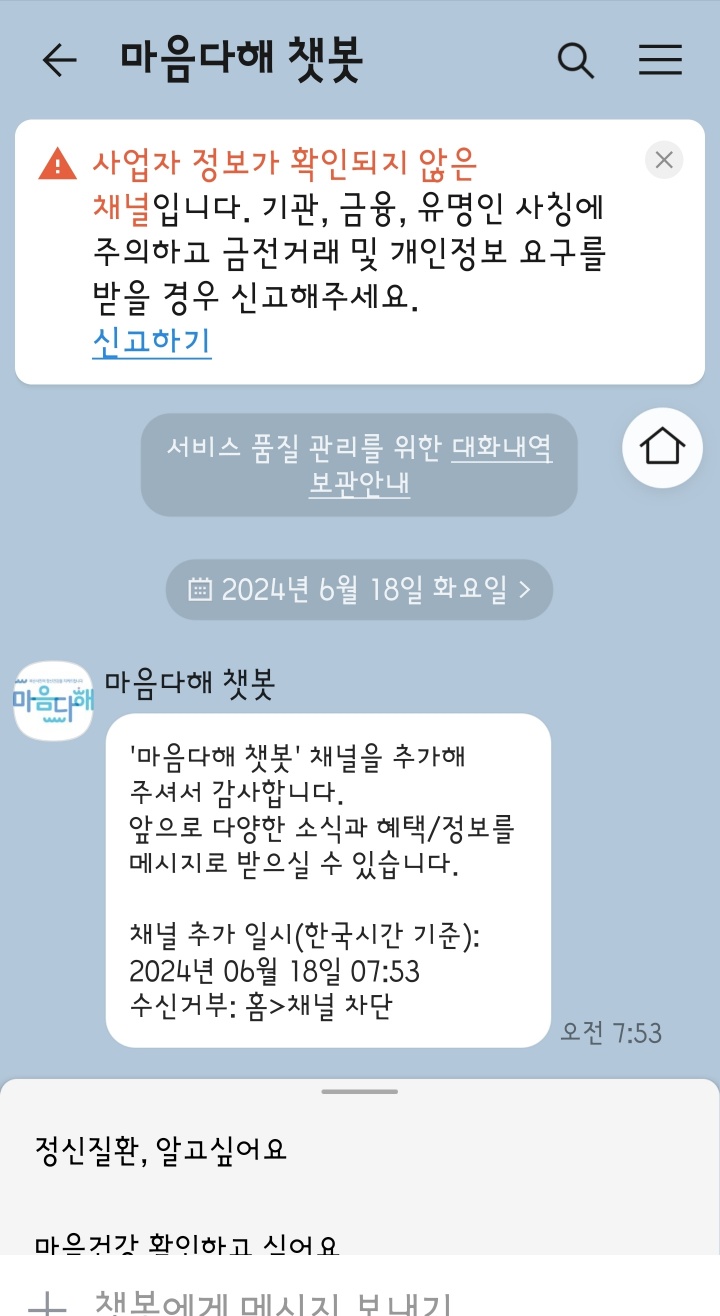Choose 마음건강 확인하고 싶어요 option
Viewport: 720px width, 1316px height.
(x=187, y=1243)
